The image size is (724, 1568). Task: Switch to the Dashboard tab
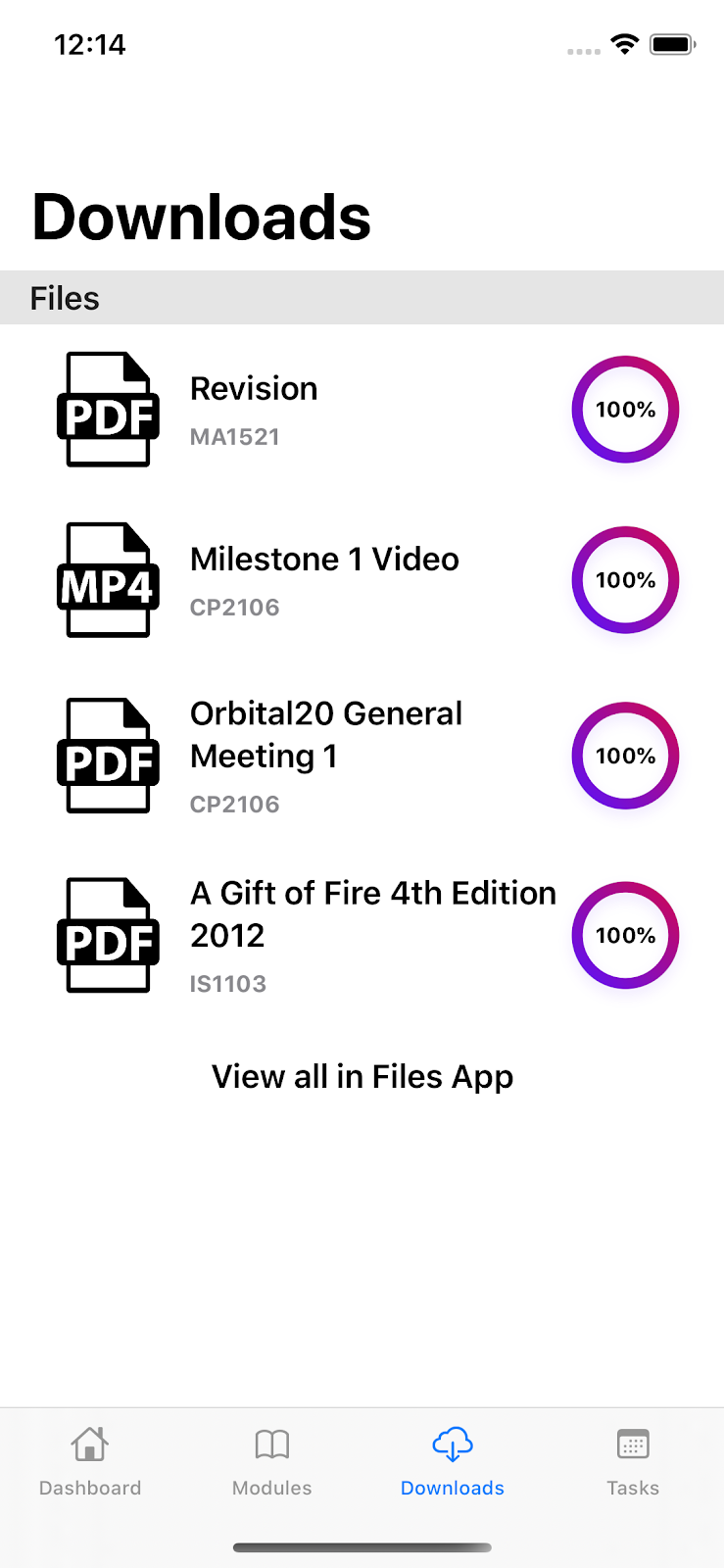(90, 1462)
